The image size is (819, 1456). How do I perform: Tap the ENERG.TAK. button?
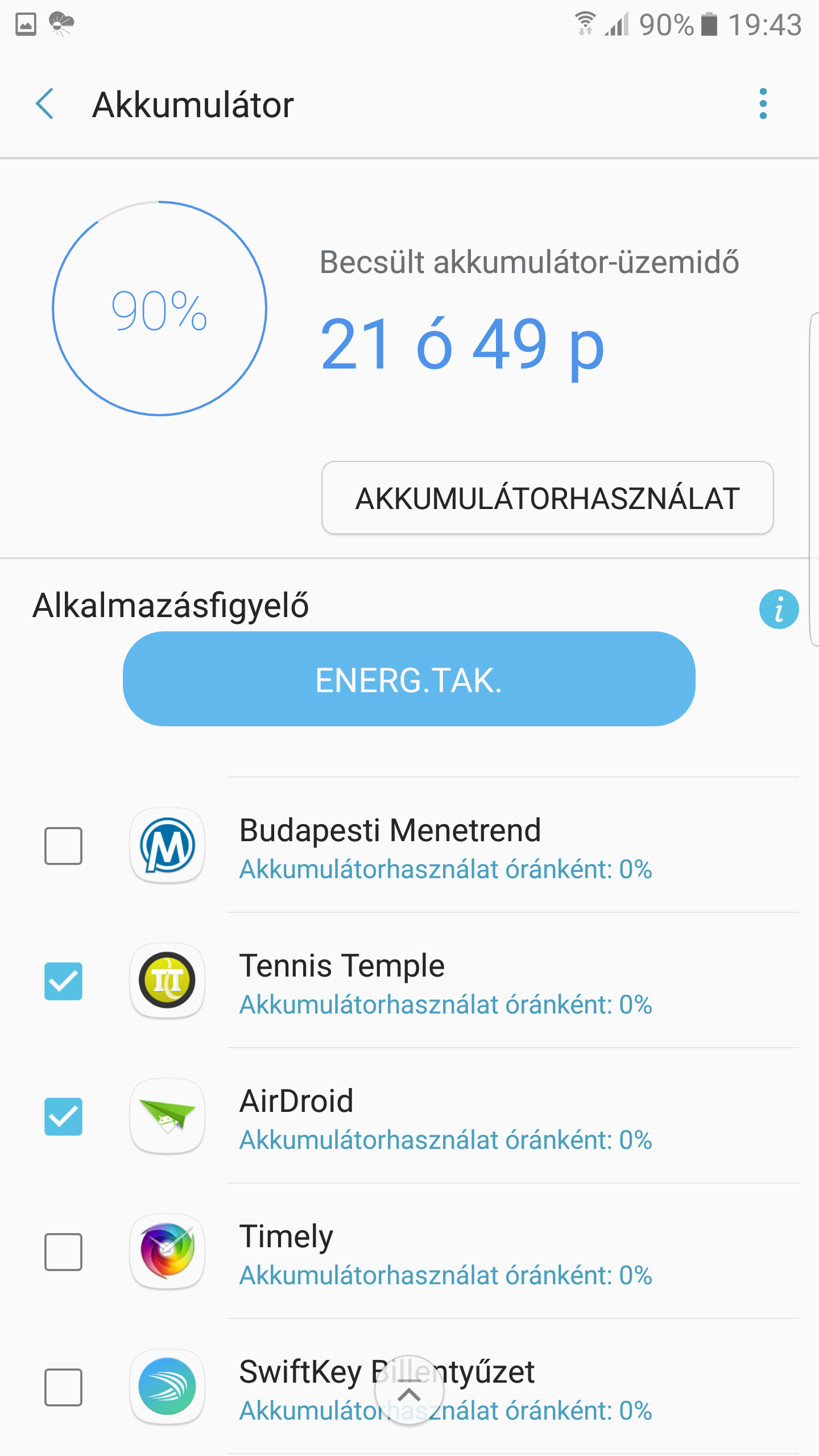coord(409,679)
